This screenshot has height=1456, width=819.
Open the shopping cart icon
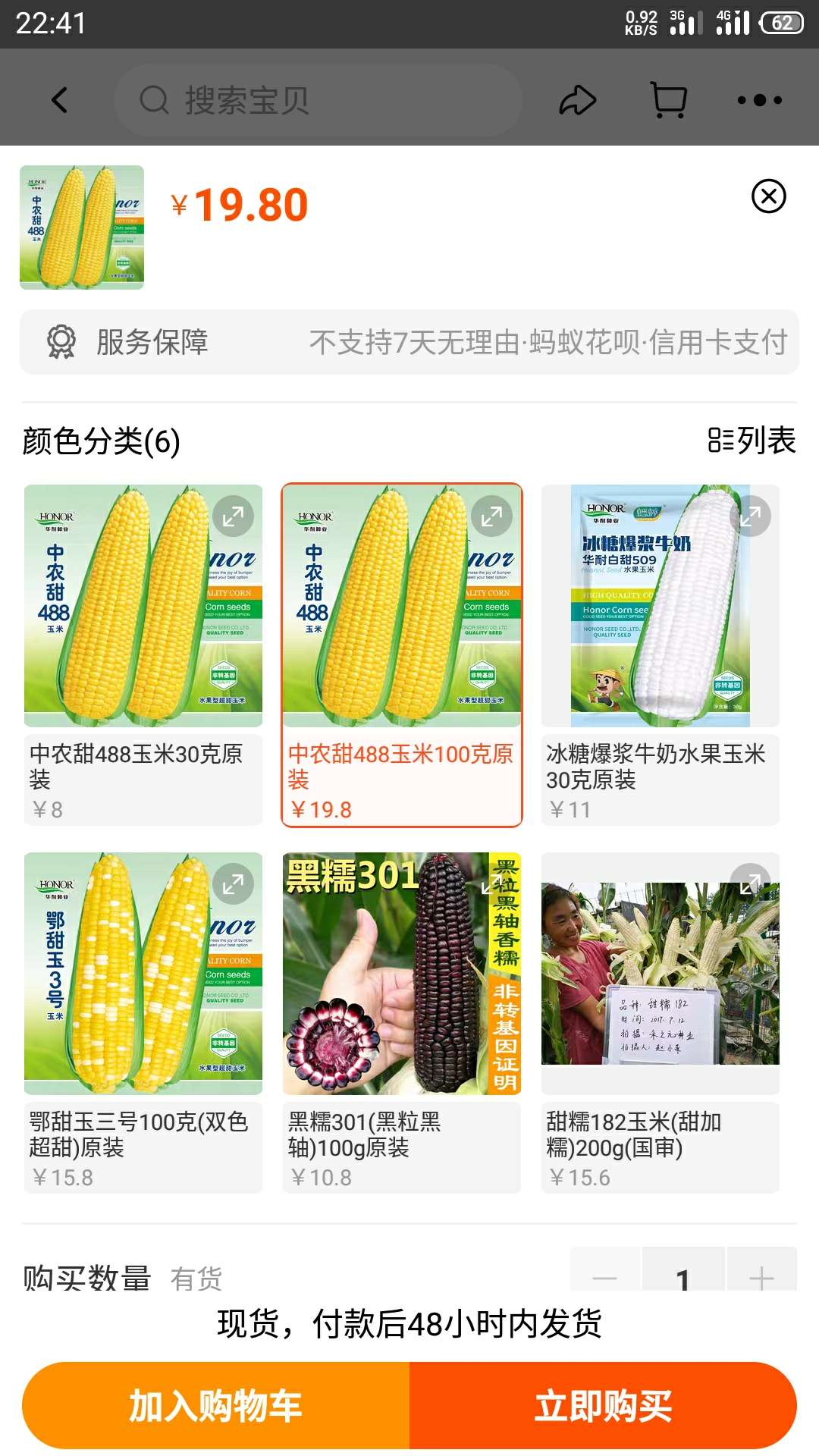pos(669,100)
